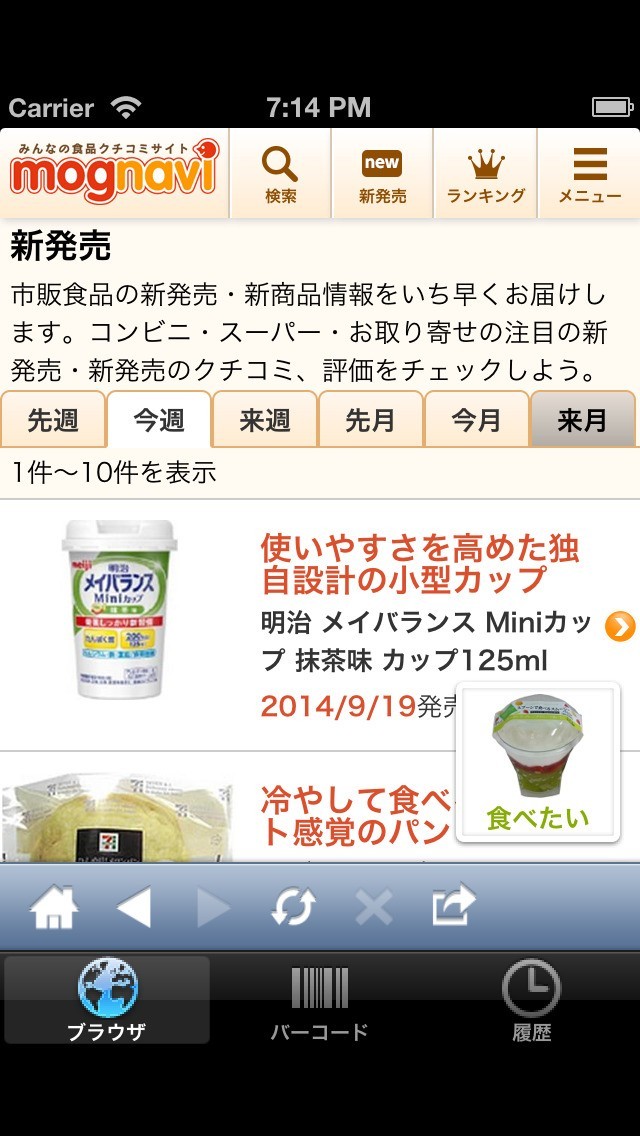Image resolution: width=640 pixels, height=1136 pixels.
Task: Show the 先月 tab
Action: (x=371, y=419)
